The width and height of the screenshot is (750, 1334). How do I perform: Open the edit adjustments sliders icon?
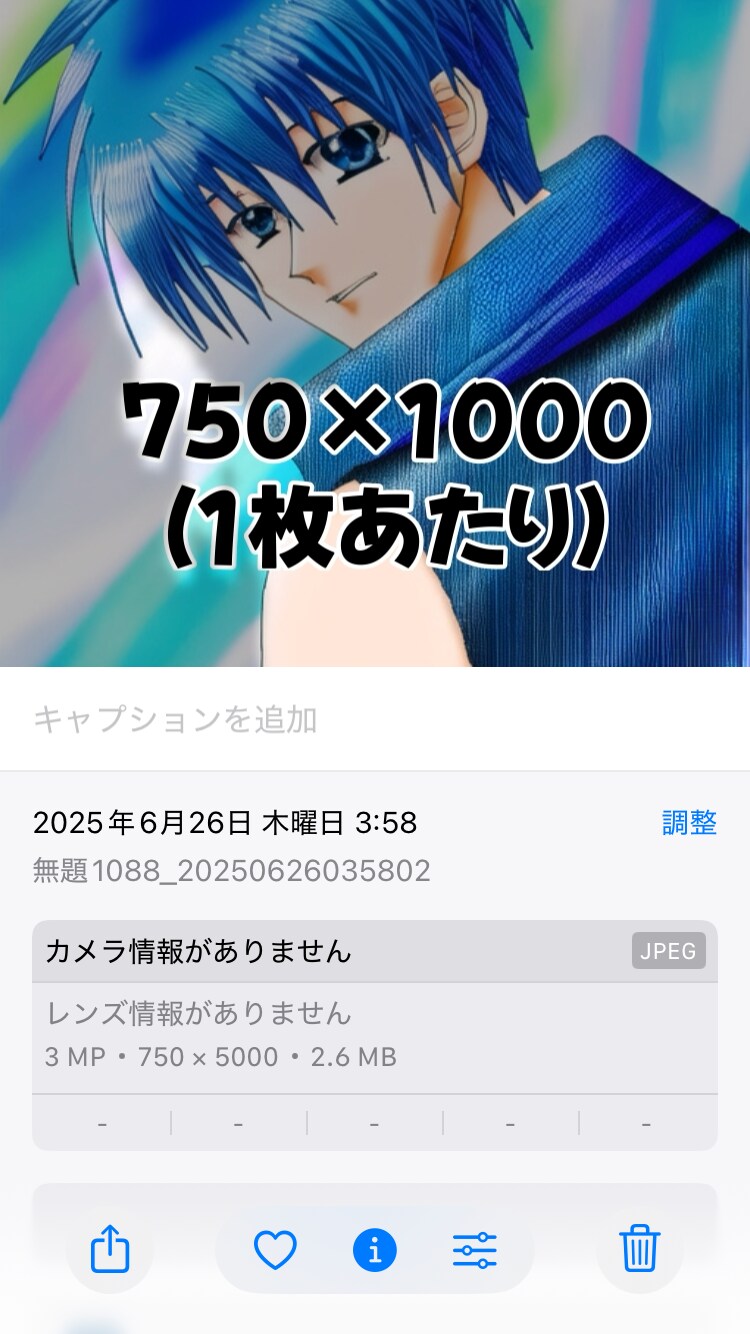(474, 1250)
